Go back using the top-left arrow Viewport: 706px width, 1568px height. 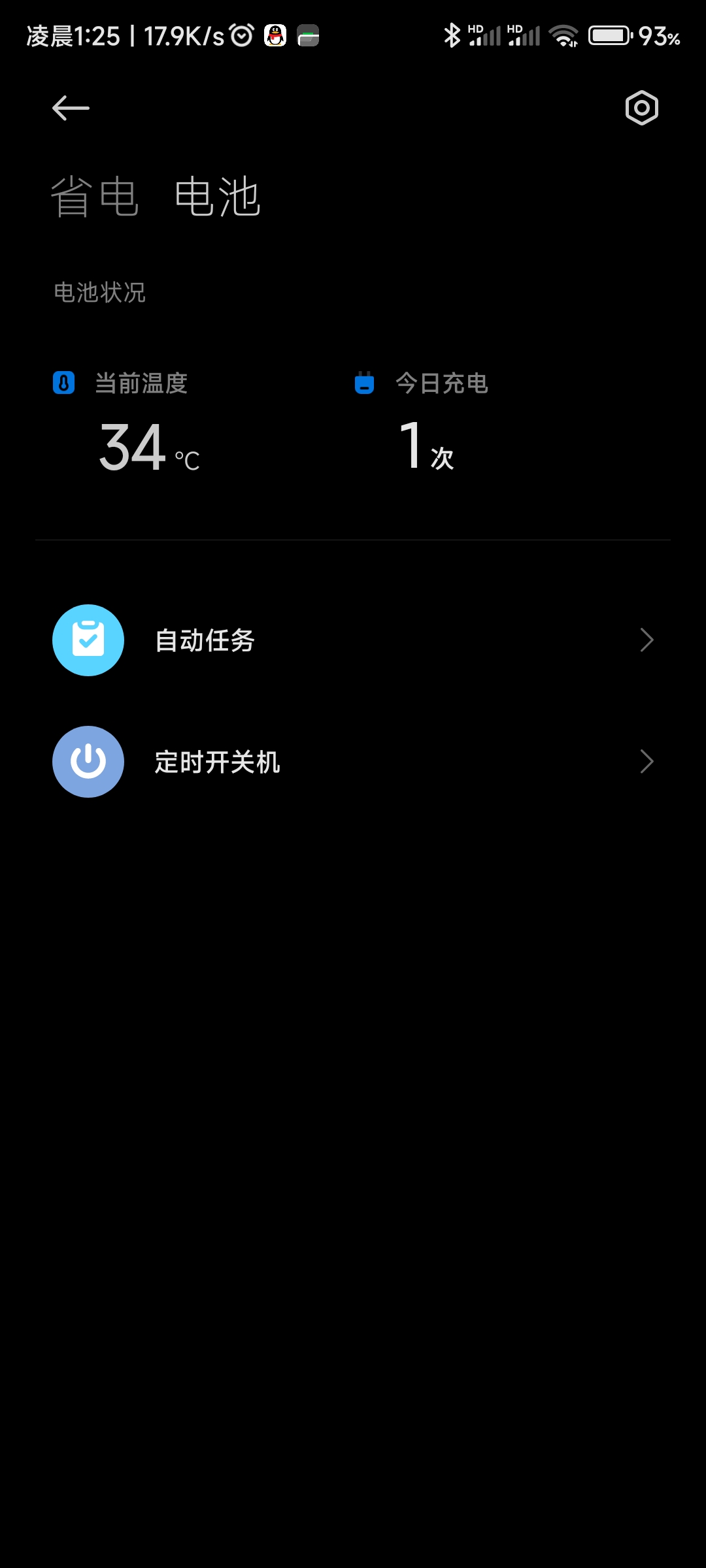[x=71, y=108]
